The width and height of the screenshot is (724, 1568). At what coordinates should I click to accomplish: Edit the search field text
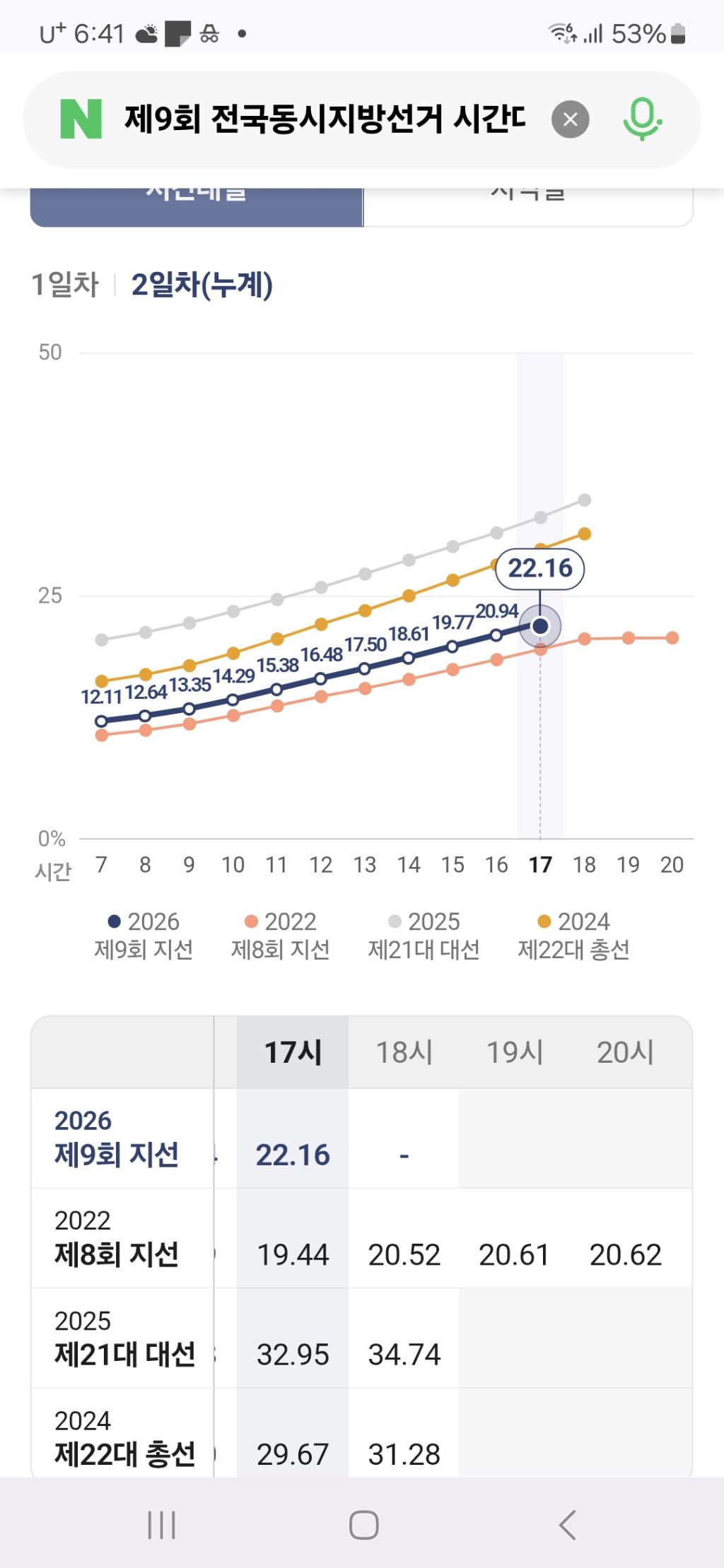pos(325,119)
